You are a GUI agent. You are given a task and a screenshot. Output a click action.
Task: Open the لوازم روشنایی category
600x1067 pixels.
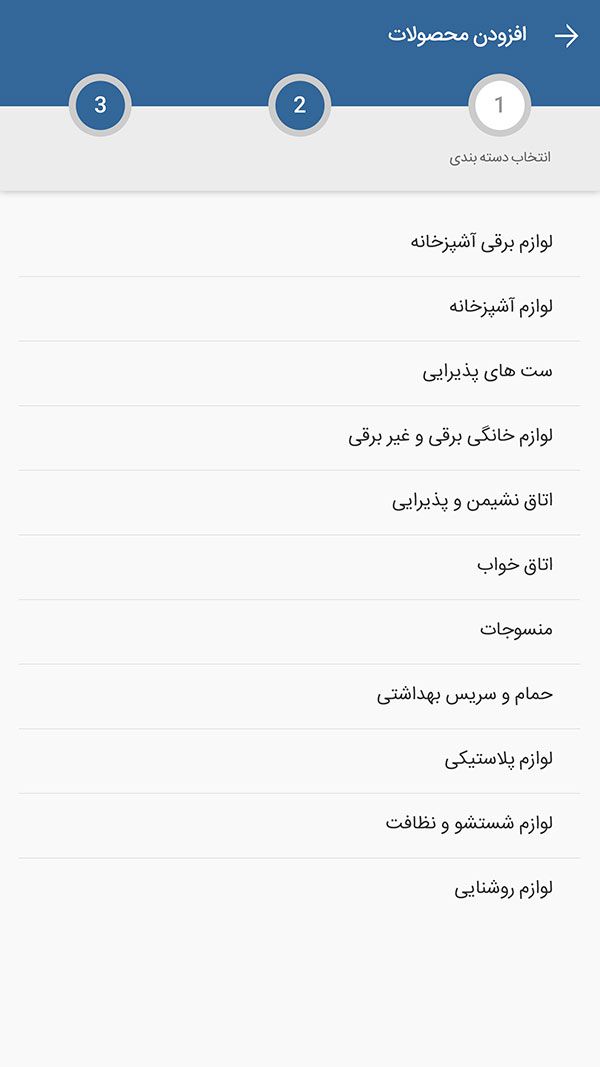pyautogui.click(x=299, y=890)
